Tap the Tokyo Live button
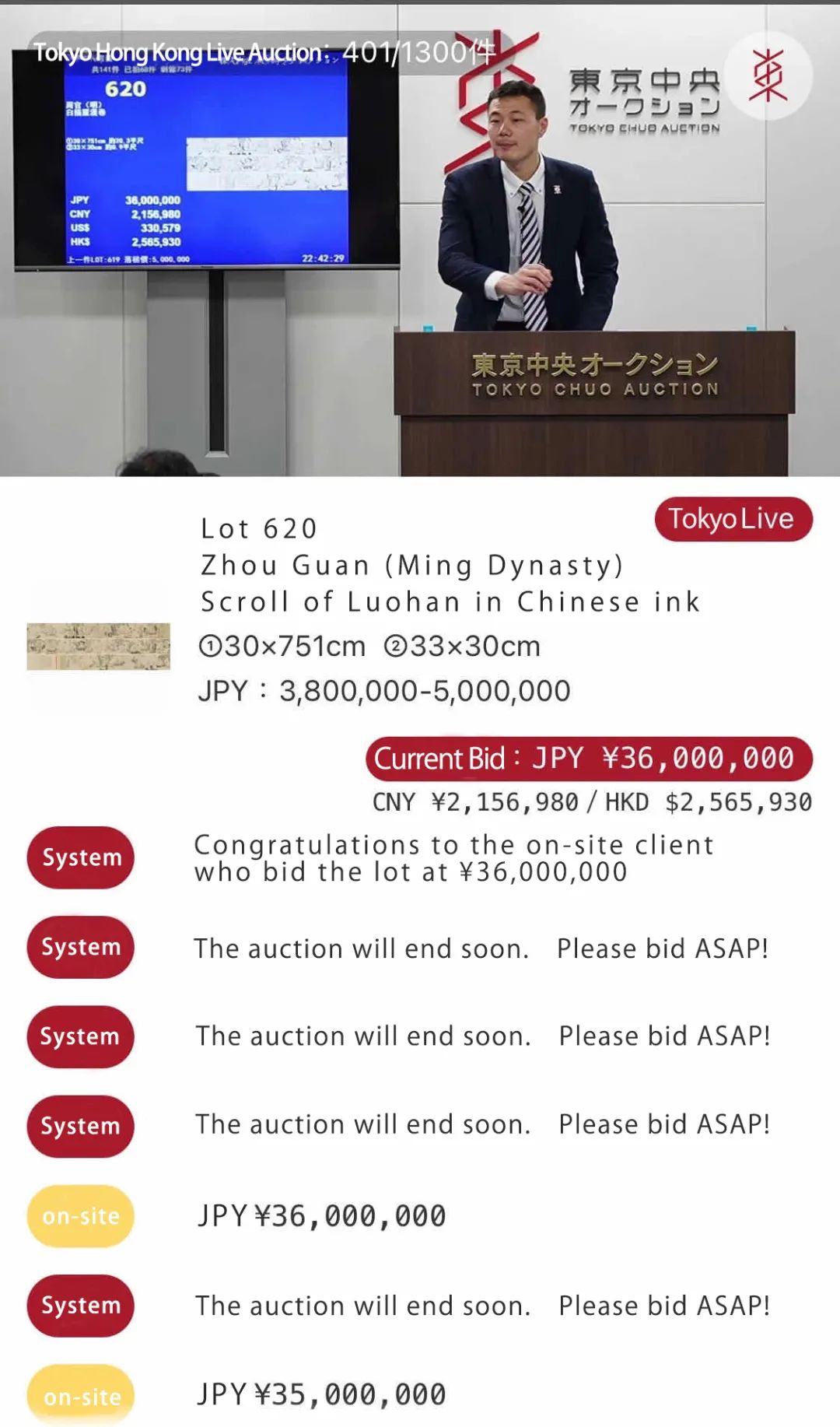Image resolution: width=840 pixels, height=1427 pixels. 733,519
